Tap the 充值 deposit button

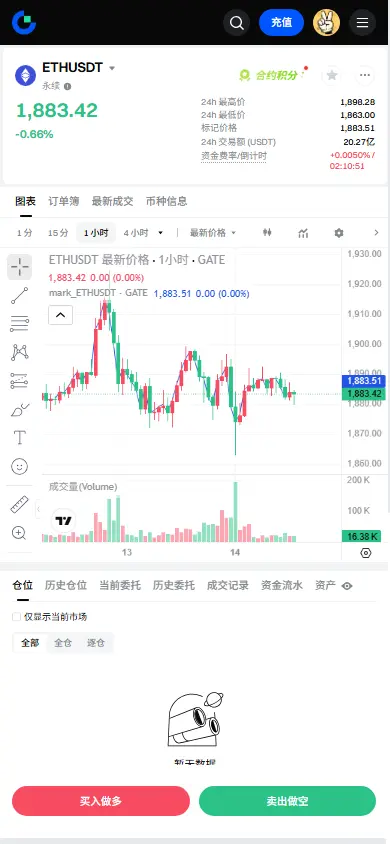[281, 23]
